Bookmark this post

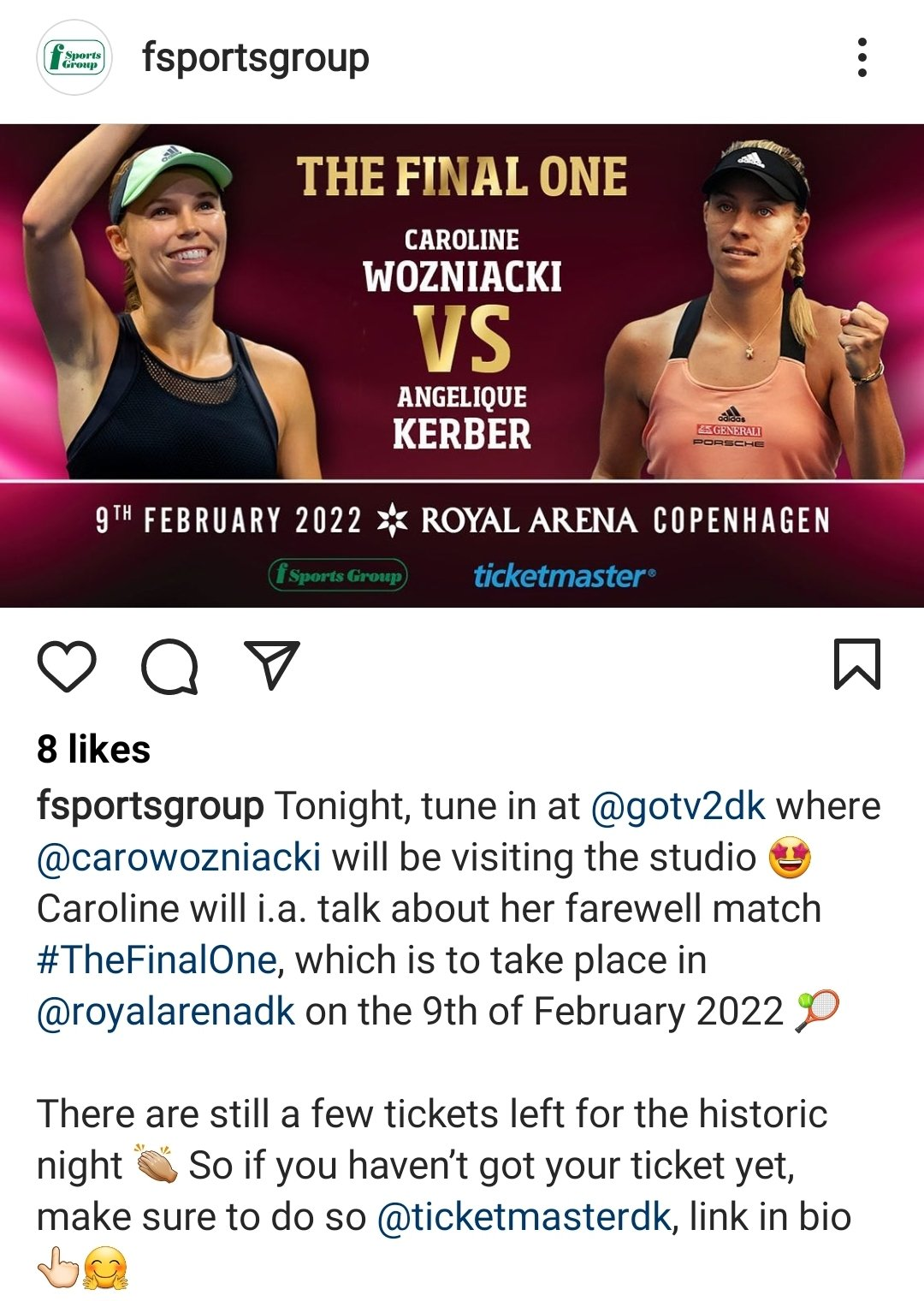(x=856, y=664)
